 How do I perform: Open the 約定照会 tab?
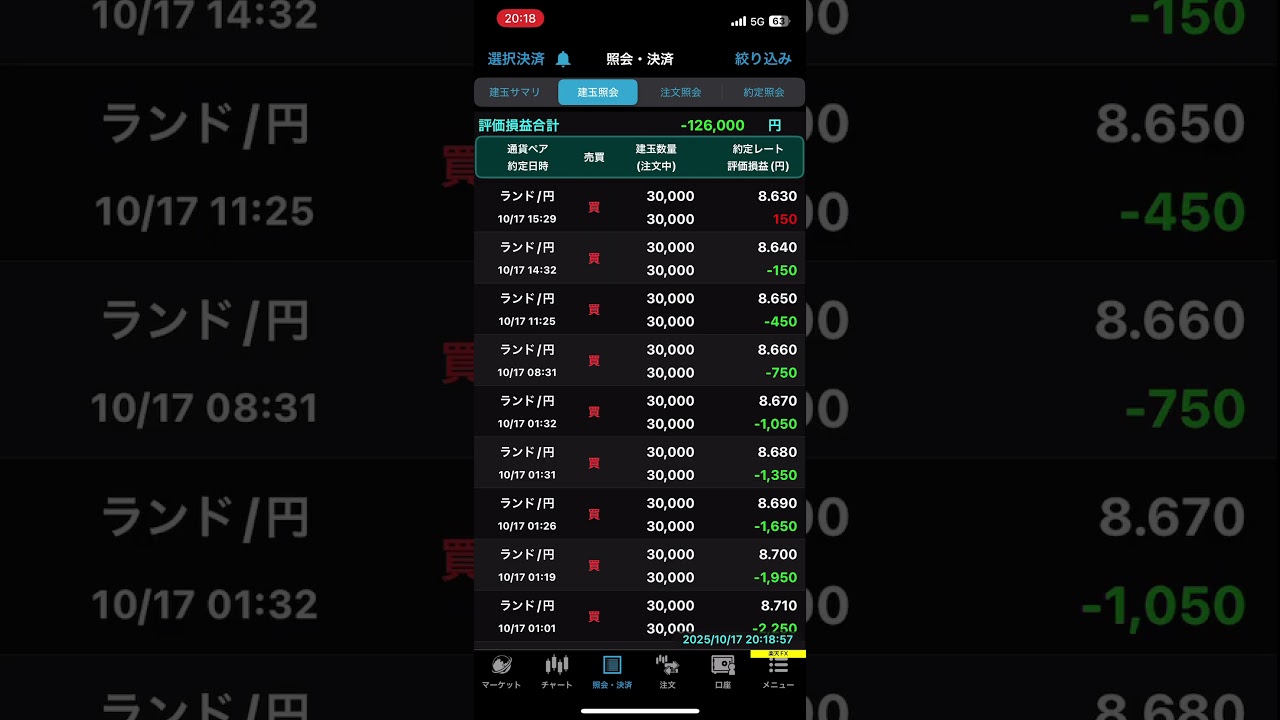pyautogui.click(x=763, y=92)
